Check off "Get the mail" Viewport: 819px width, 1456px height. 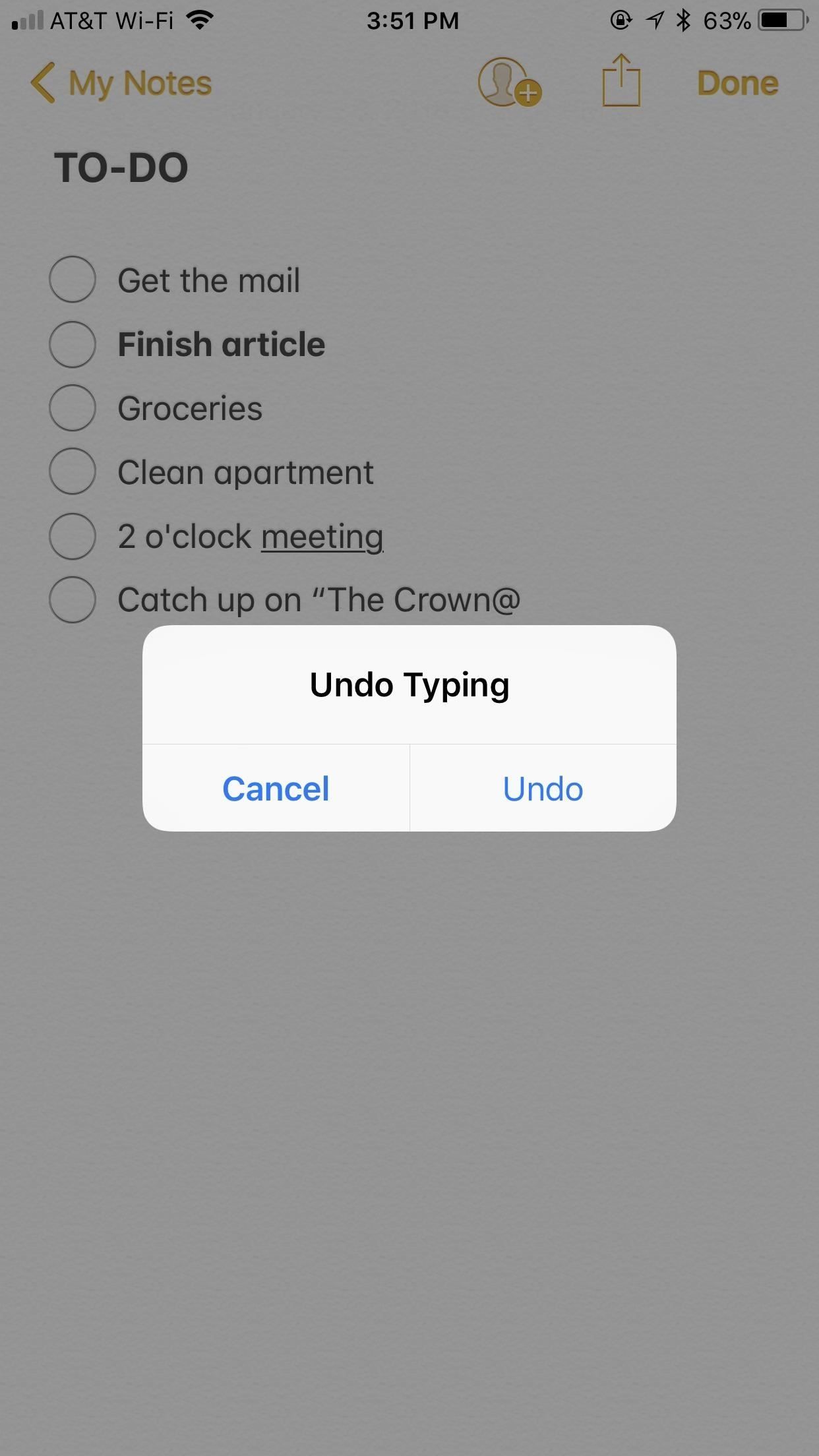(73, 280)
